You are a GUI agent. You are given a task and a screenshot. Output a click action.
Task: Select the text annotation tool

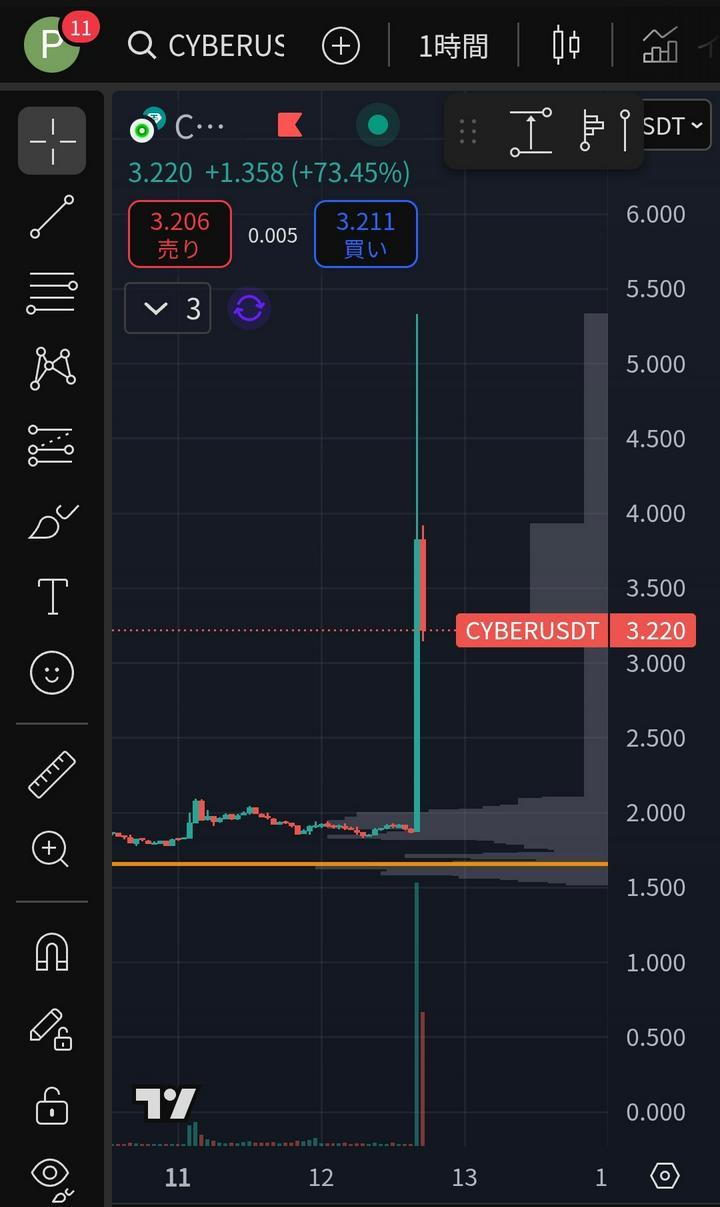(x=52, y=597)
